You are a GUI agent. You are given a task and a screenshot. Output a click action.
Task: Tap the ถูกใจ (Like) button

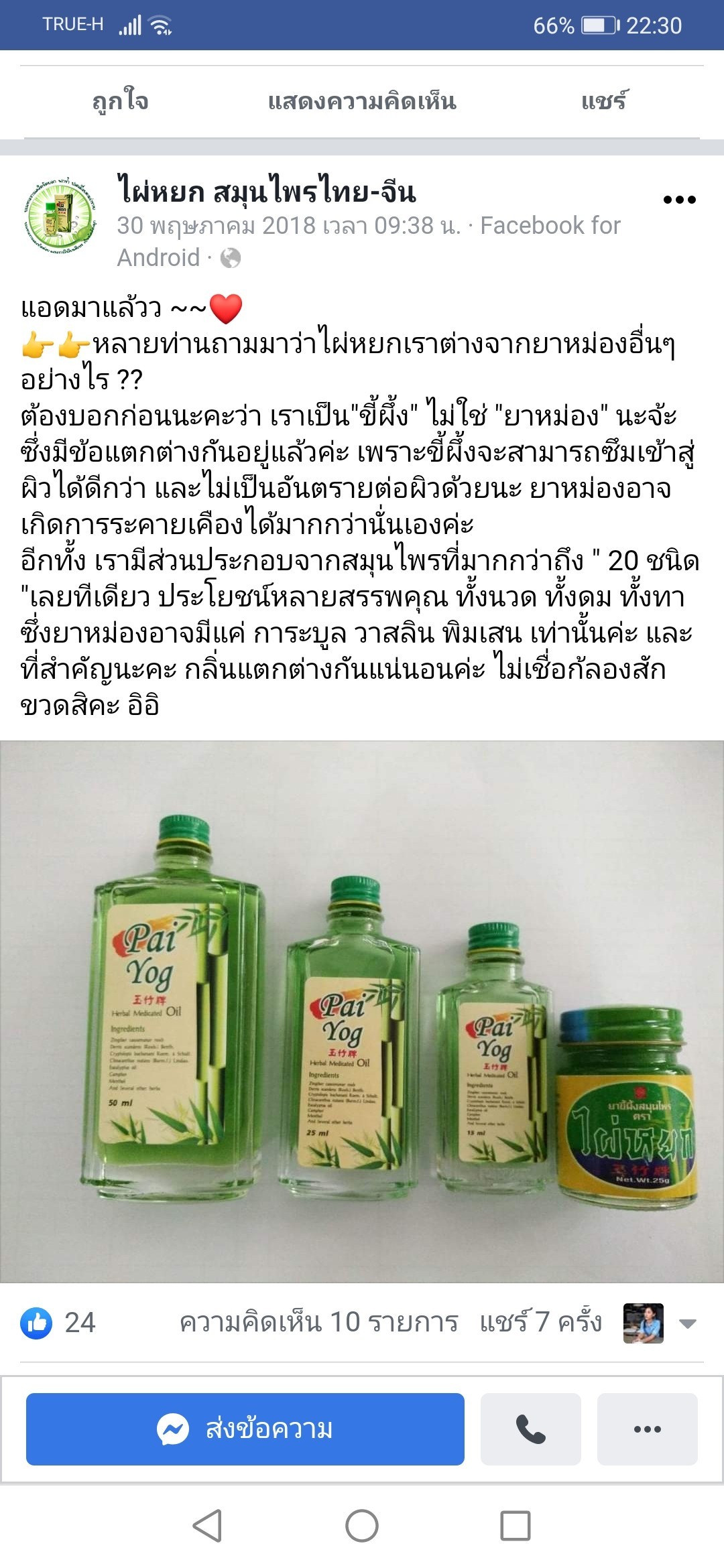pyautogui.click(x=121, y=102)
